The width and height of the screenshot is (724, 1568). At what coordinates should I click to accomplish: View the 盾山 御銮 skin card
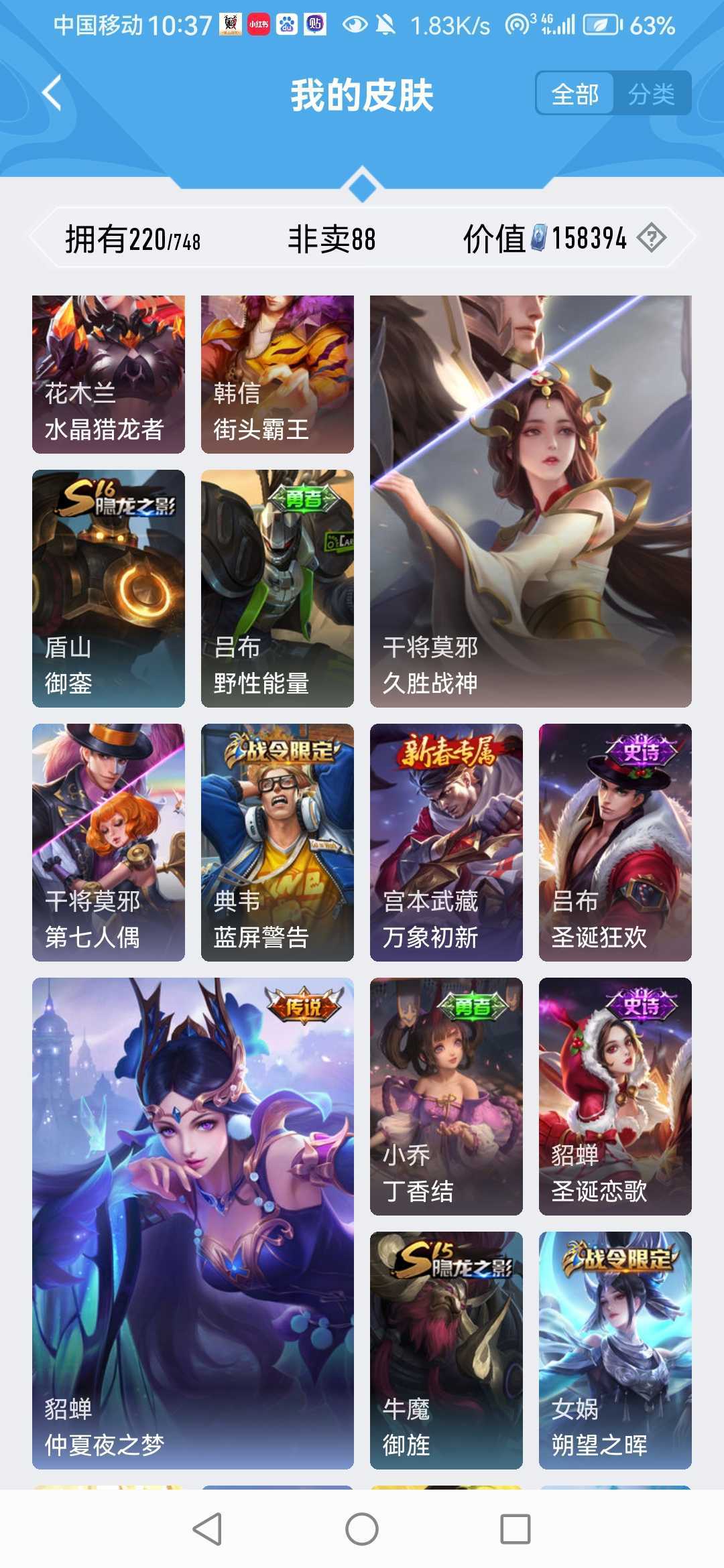click(x=109, y=588)
